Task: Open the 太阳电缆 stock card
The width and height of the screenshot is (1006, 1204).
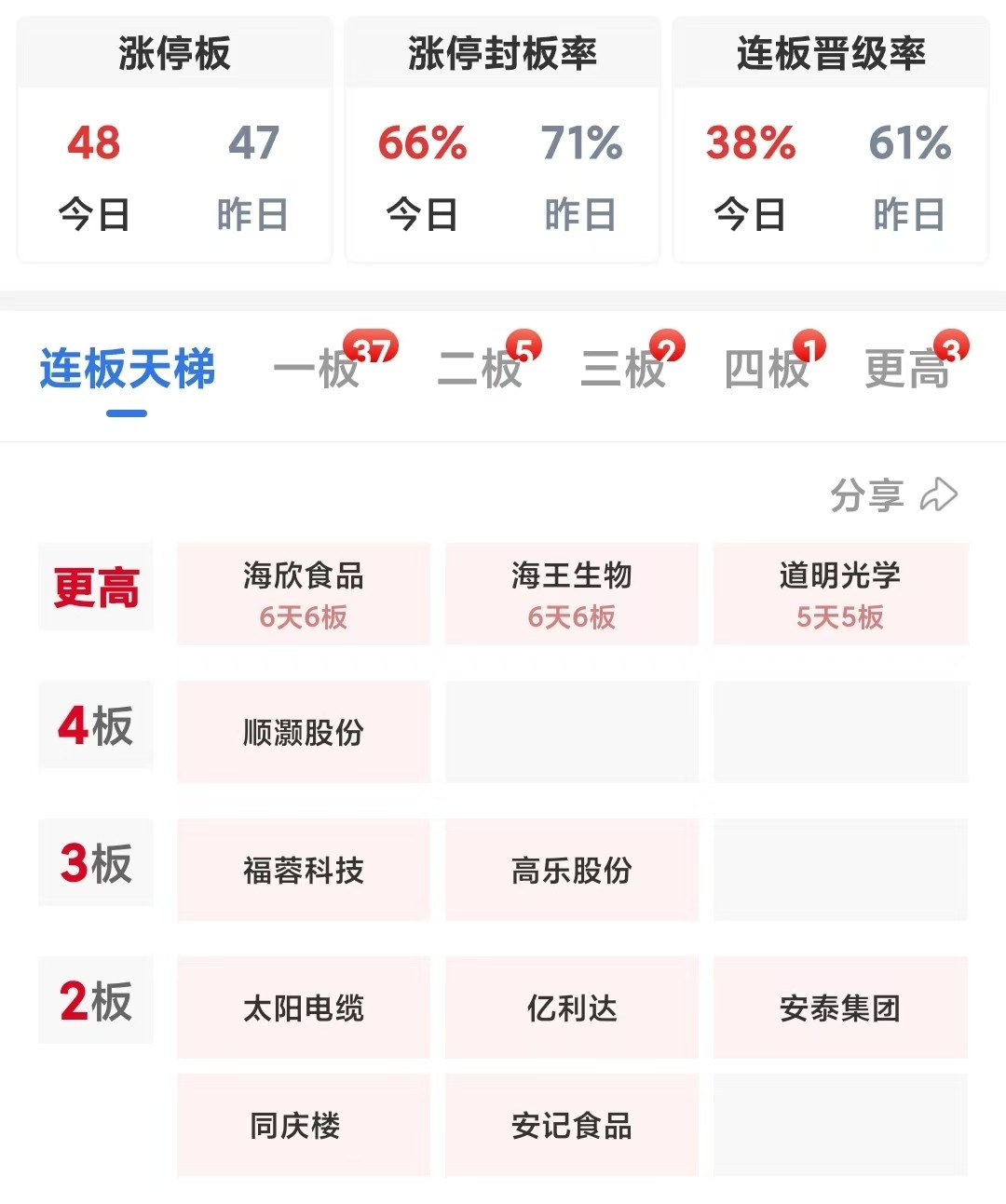Action: point(304,1008)
